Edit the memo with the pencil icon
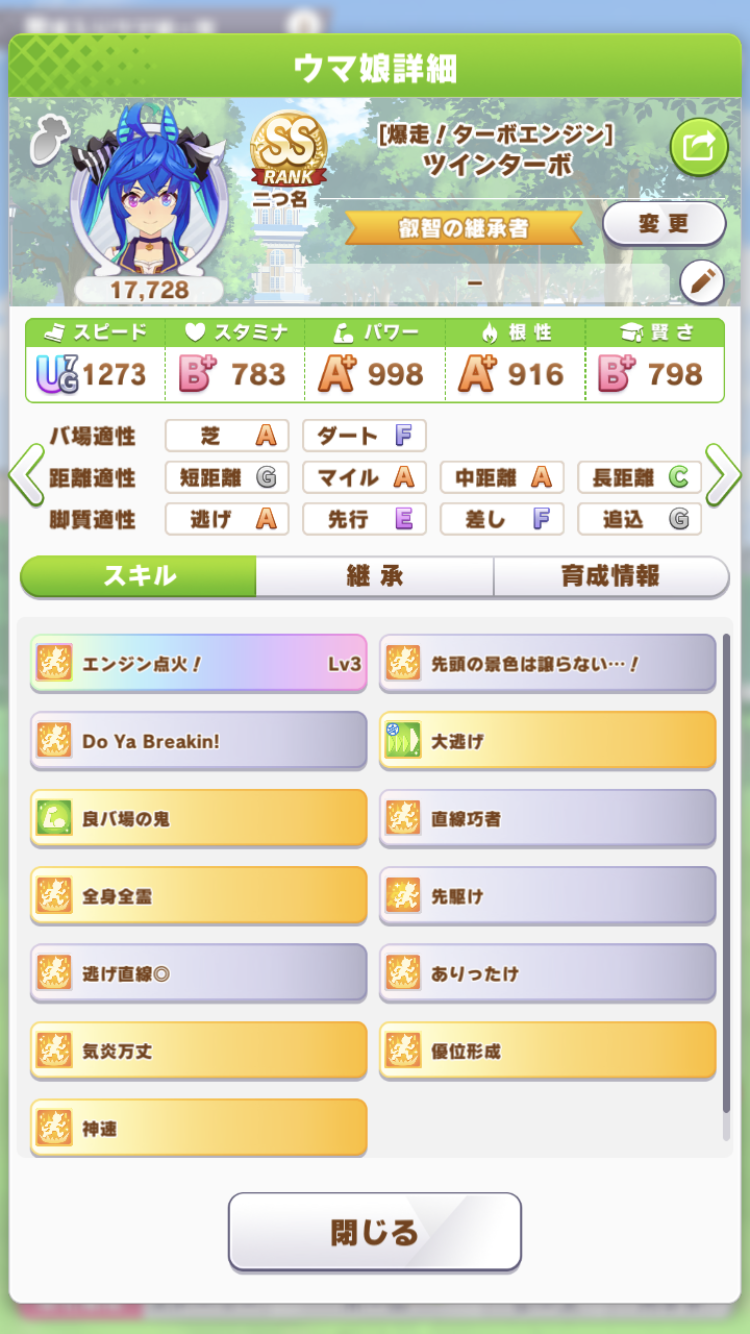This screenshot has width=750, height=1334. pos(701,283)
